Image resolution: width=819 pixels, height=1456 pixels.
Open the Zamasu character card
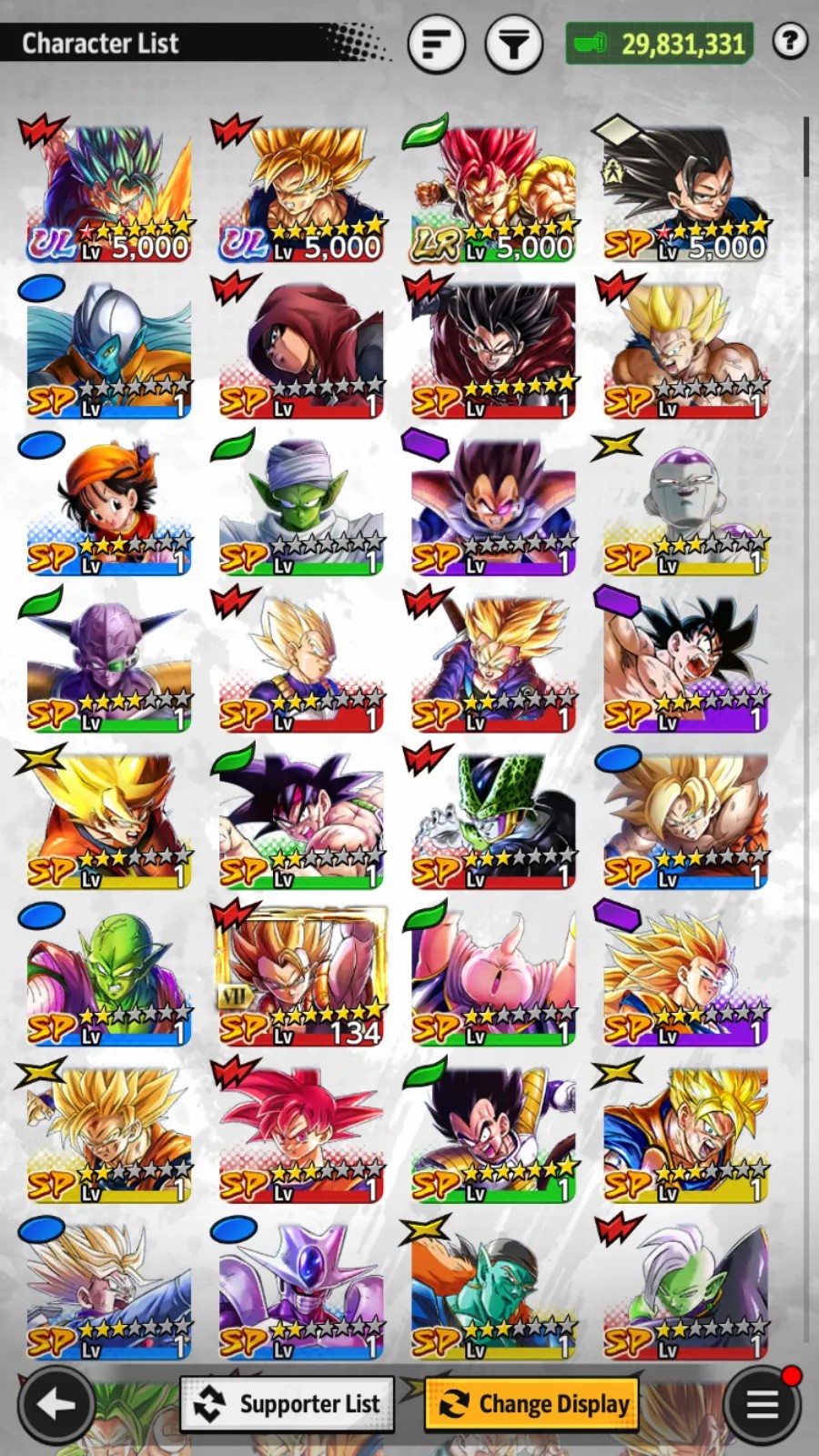(x=685, y=1289)
